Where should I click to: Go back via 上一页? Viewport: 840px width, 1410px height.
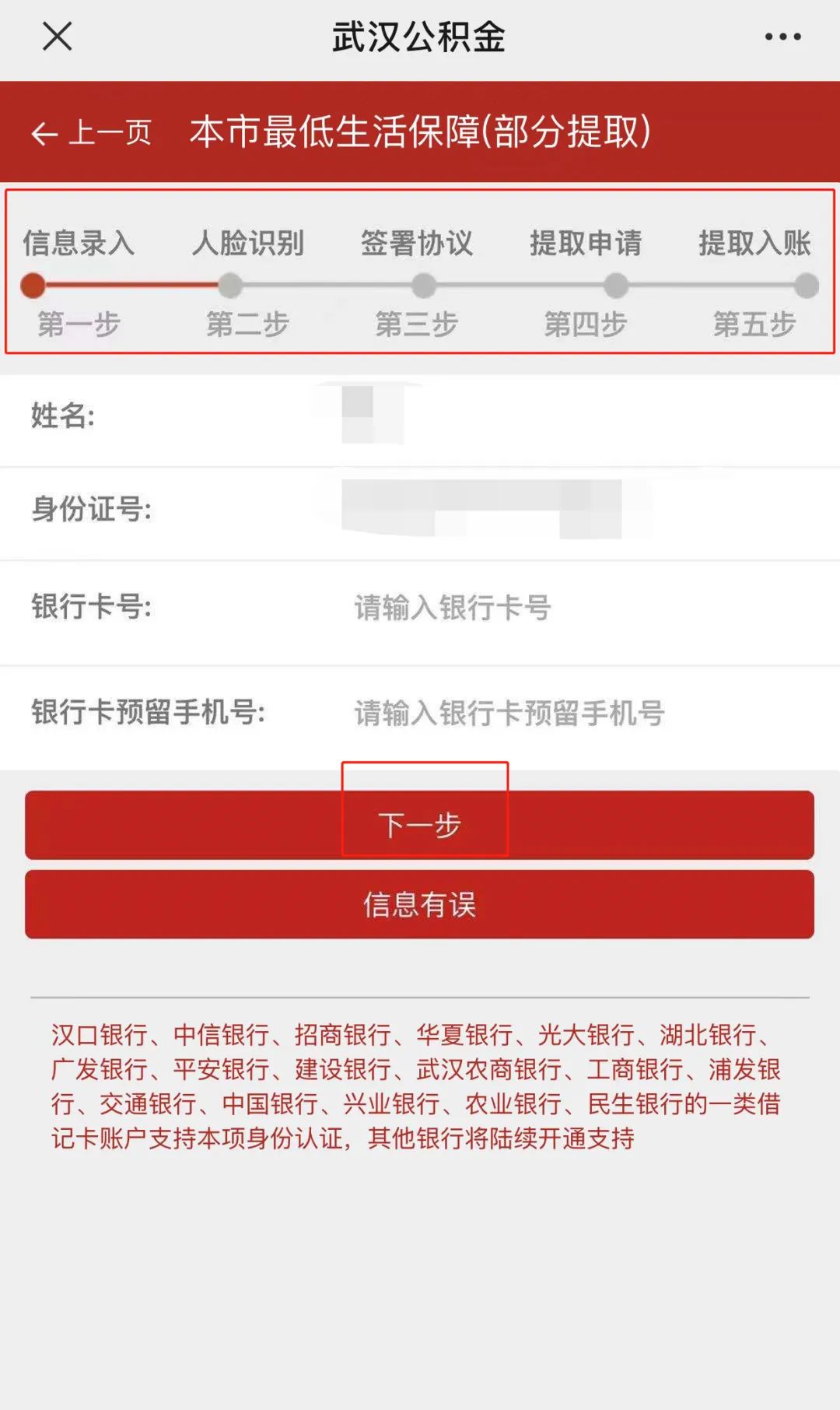92,133
